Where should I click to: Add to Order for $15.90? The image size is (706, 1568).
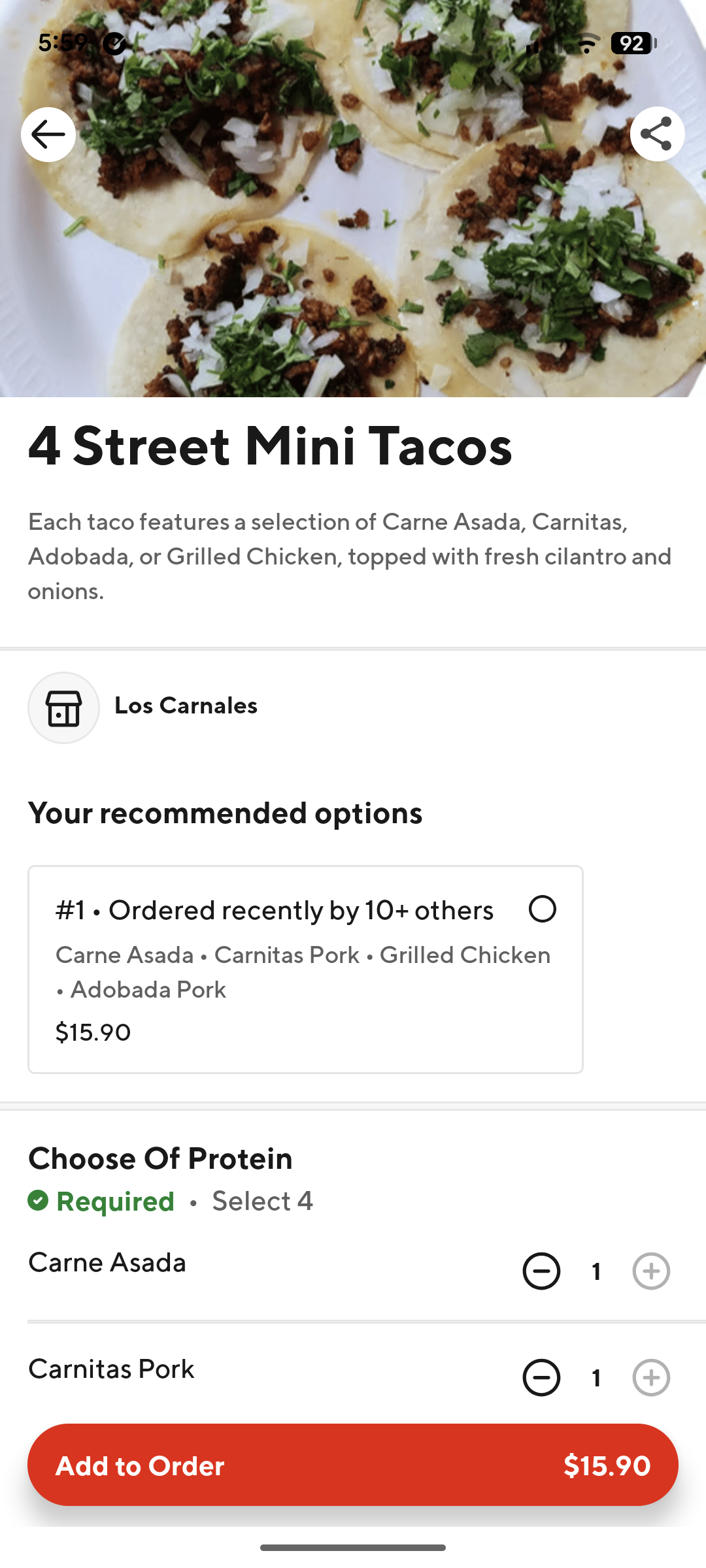(x=353, y=1465)
